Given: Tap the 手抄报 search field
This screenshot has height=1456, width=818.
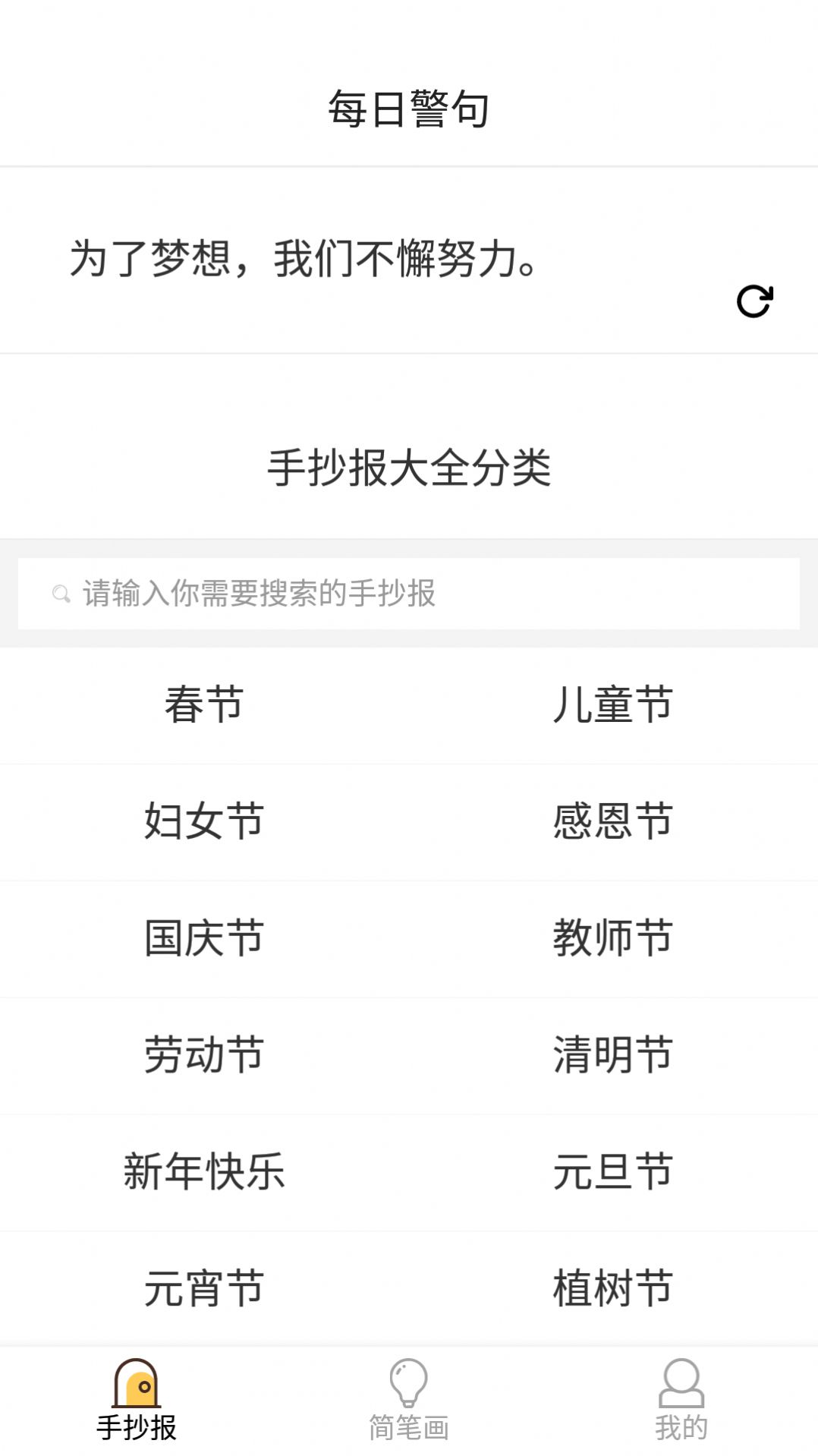Looking at the screenshot, I should pyautogui.click(x=409, y=594).
